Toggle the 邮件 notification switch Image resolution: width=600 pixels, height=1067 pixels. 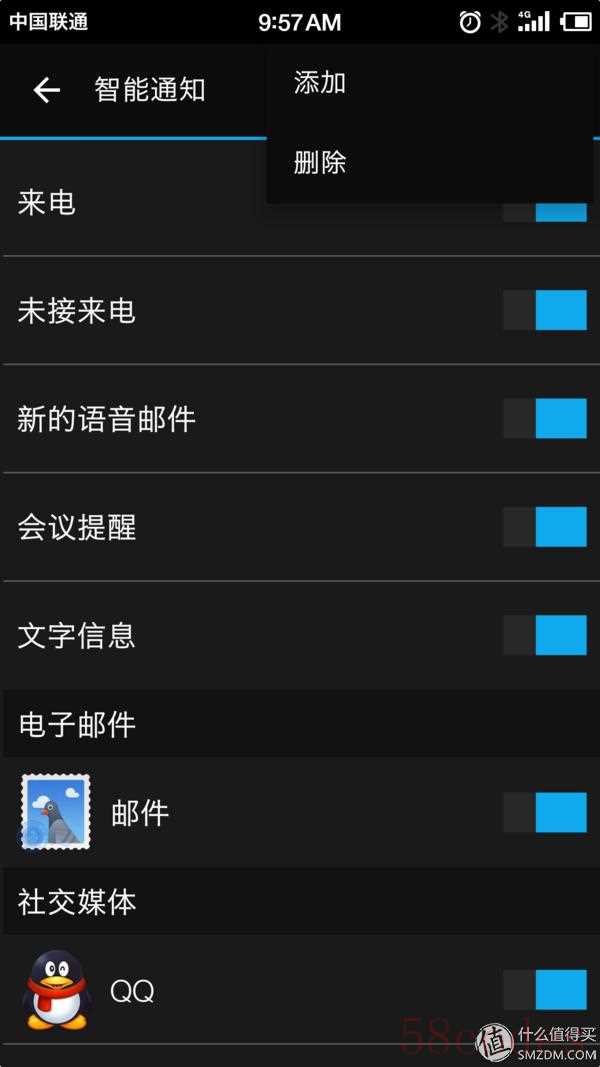[545, 812]
